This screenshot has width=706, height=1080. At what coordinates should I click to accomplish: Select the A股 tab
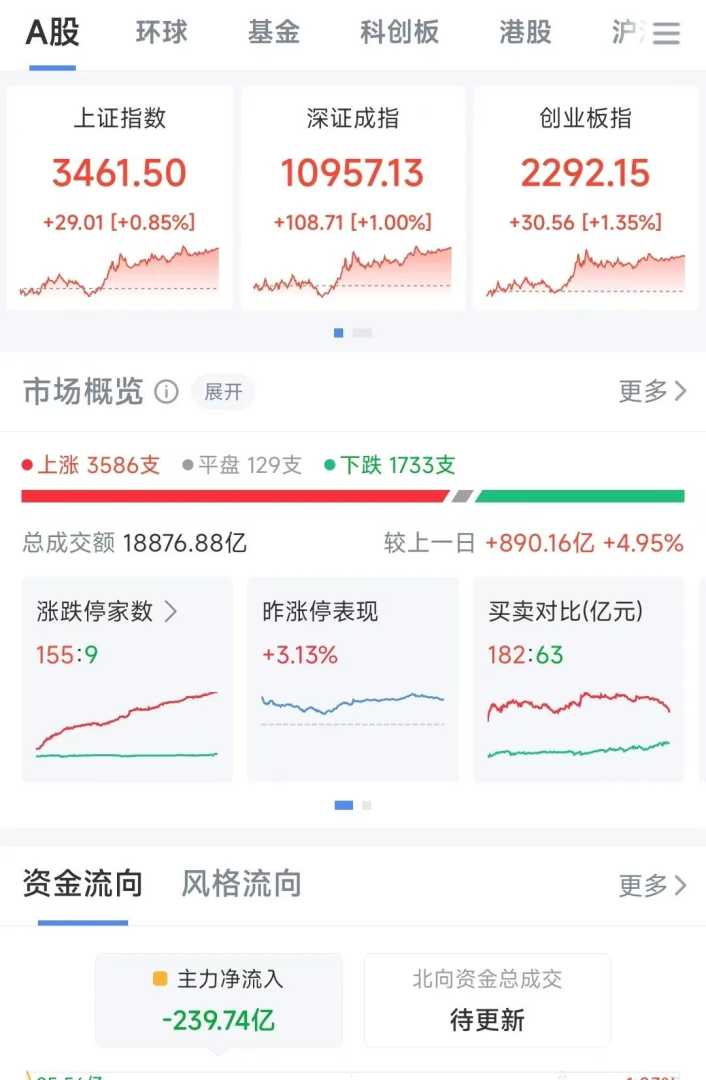pos(52,33)
